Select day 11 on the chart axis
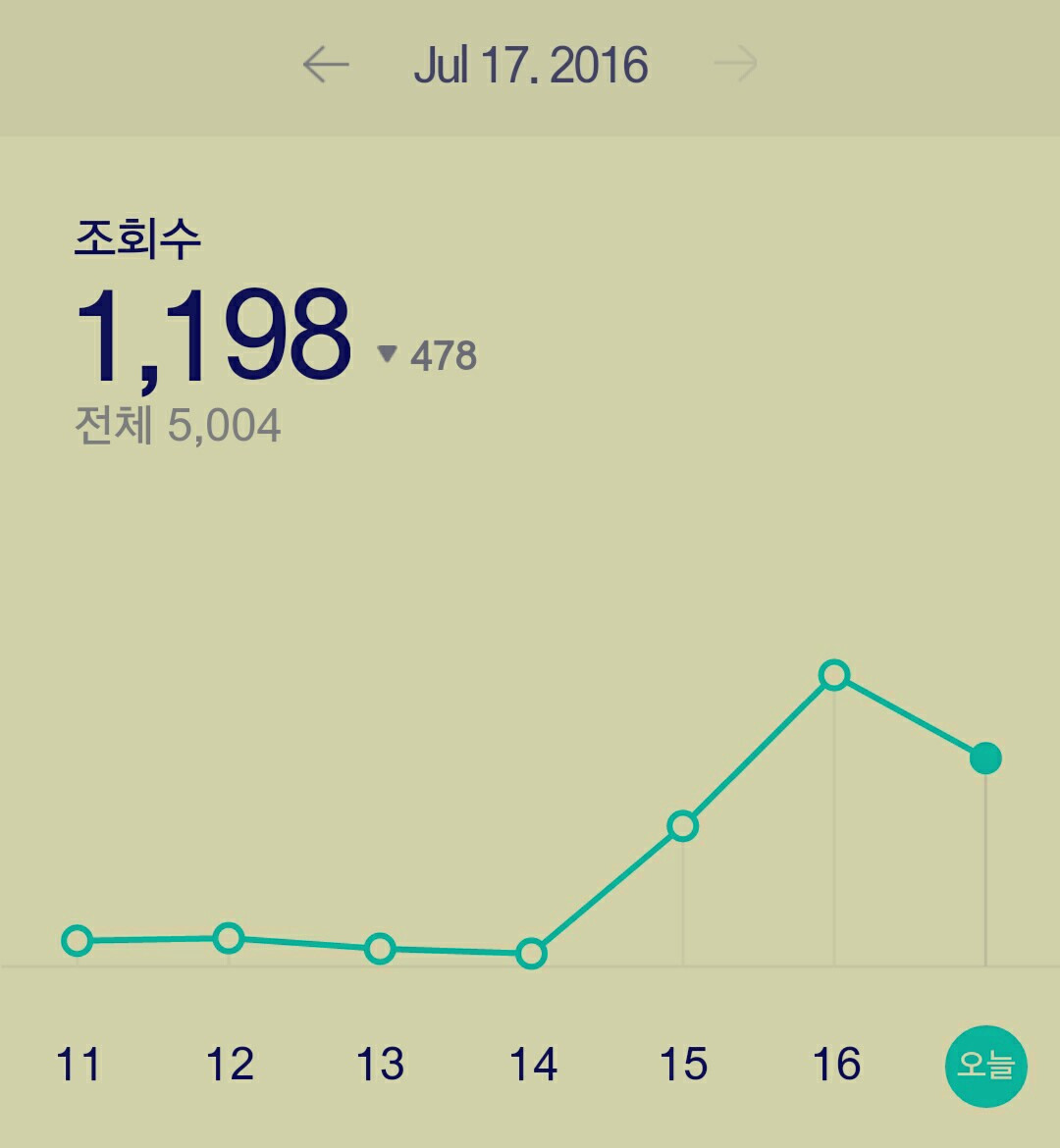Screen dimensions: 1060x1148 [x=79, y=1065]
